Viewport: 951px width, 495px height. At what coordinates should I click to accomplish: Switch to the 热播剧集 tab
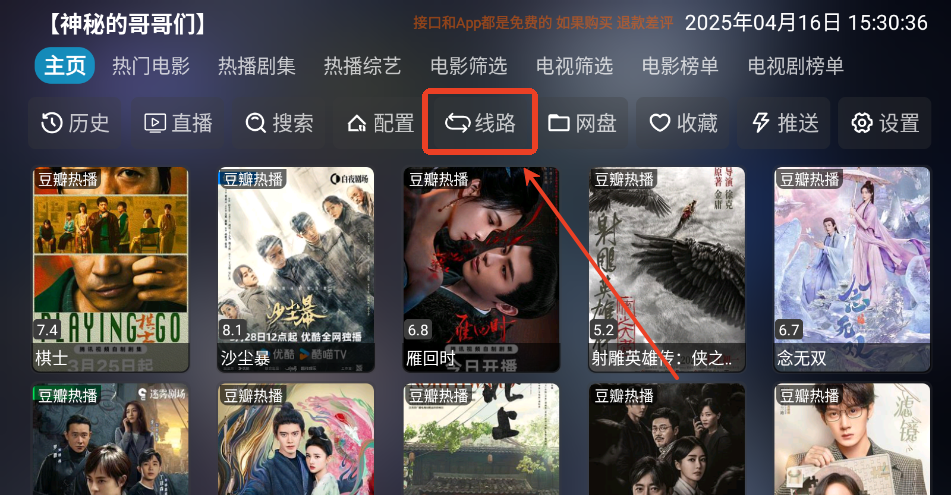coord(257,66)
